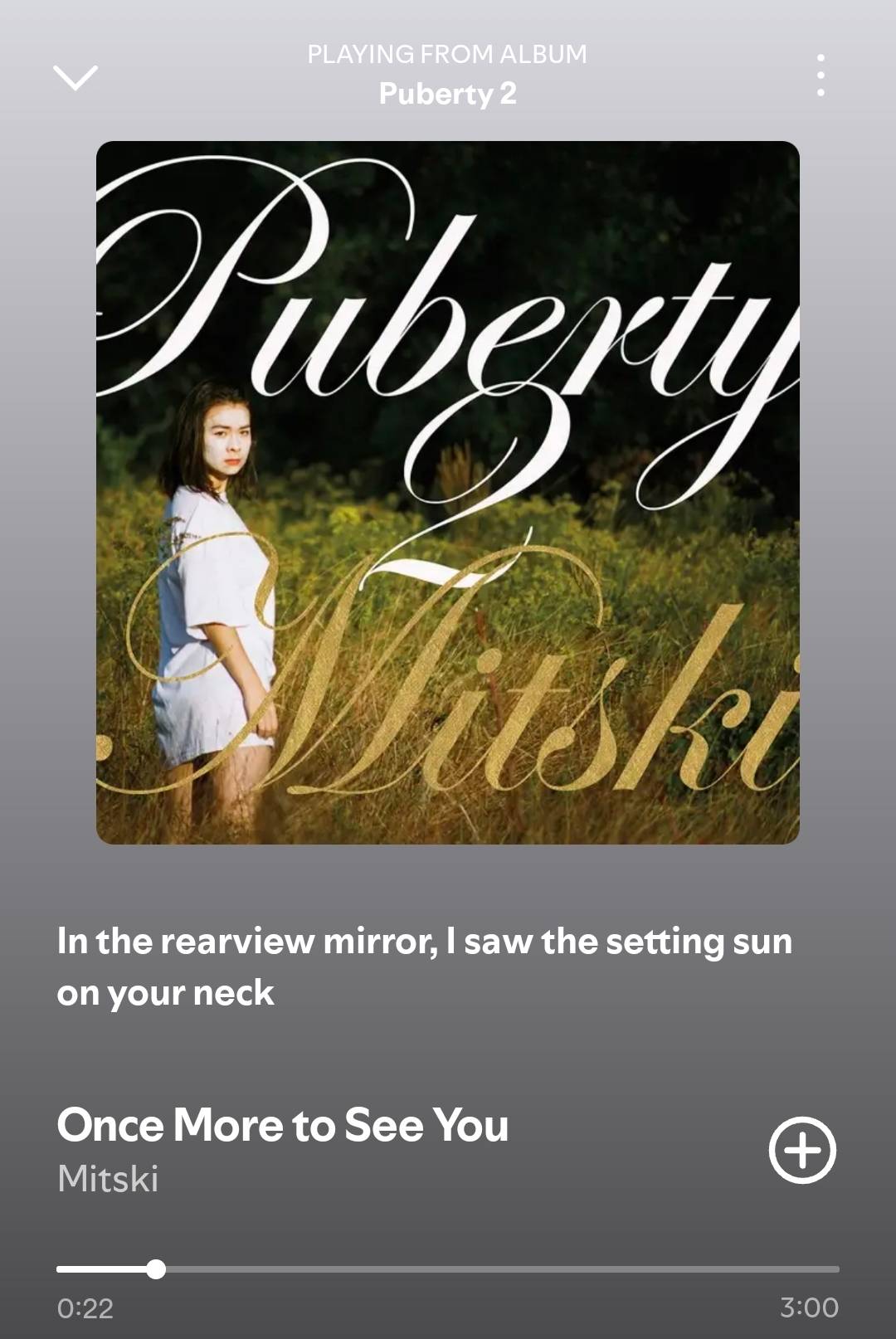
Task: Add Once More to See You to library
Action: point(802,1150)
